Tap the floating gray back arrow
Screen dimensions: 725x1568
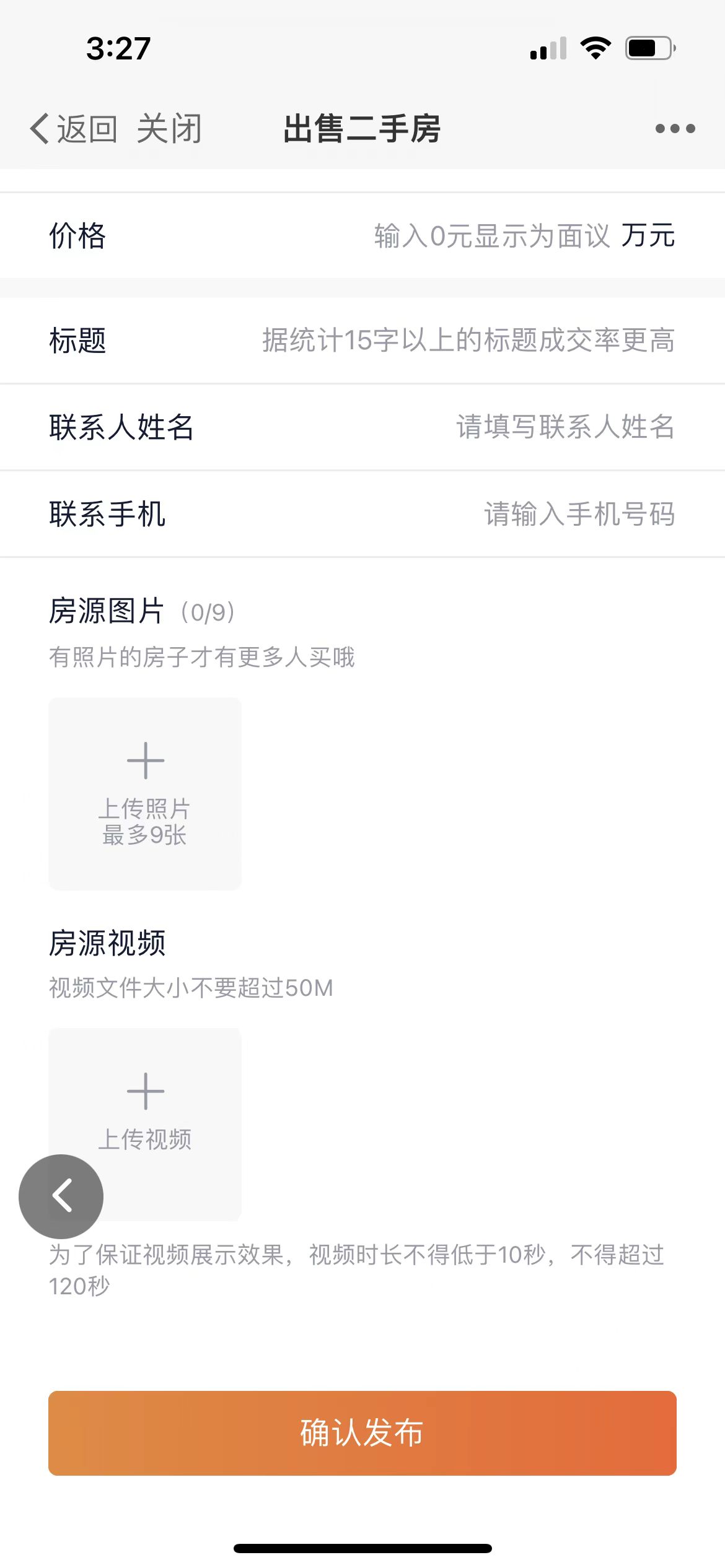coord(61,1196)
